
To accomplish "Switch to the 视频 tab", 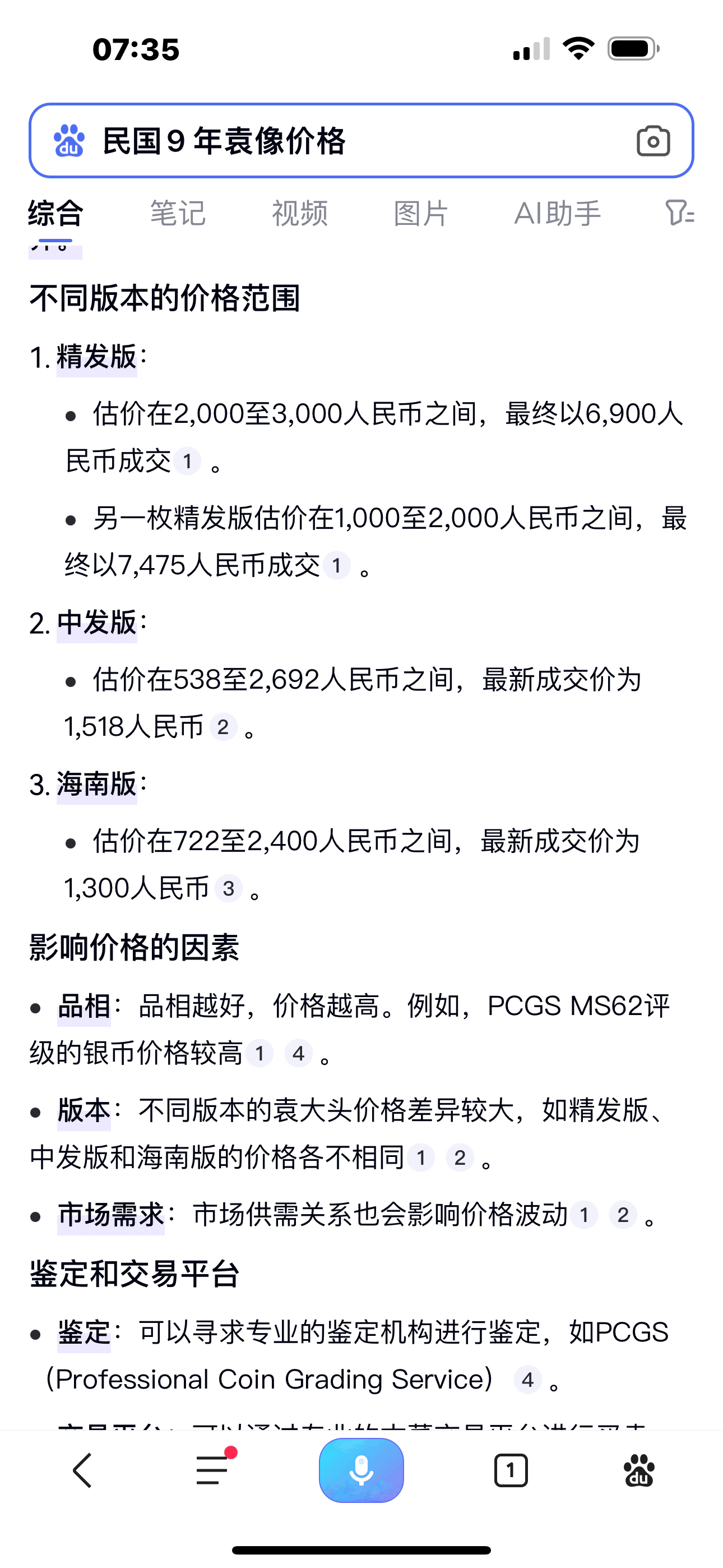I will tap(300, 213).
